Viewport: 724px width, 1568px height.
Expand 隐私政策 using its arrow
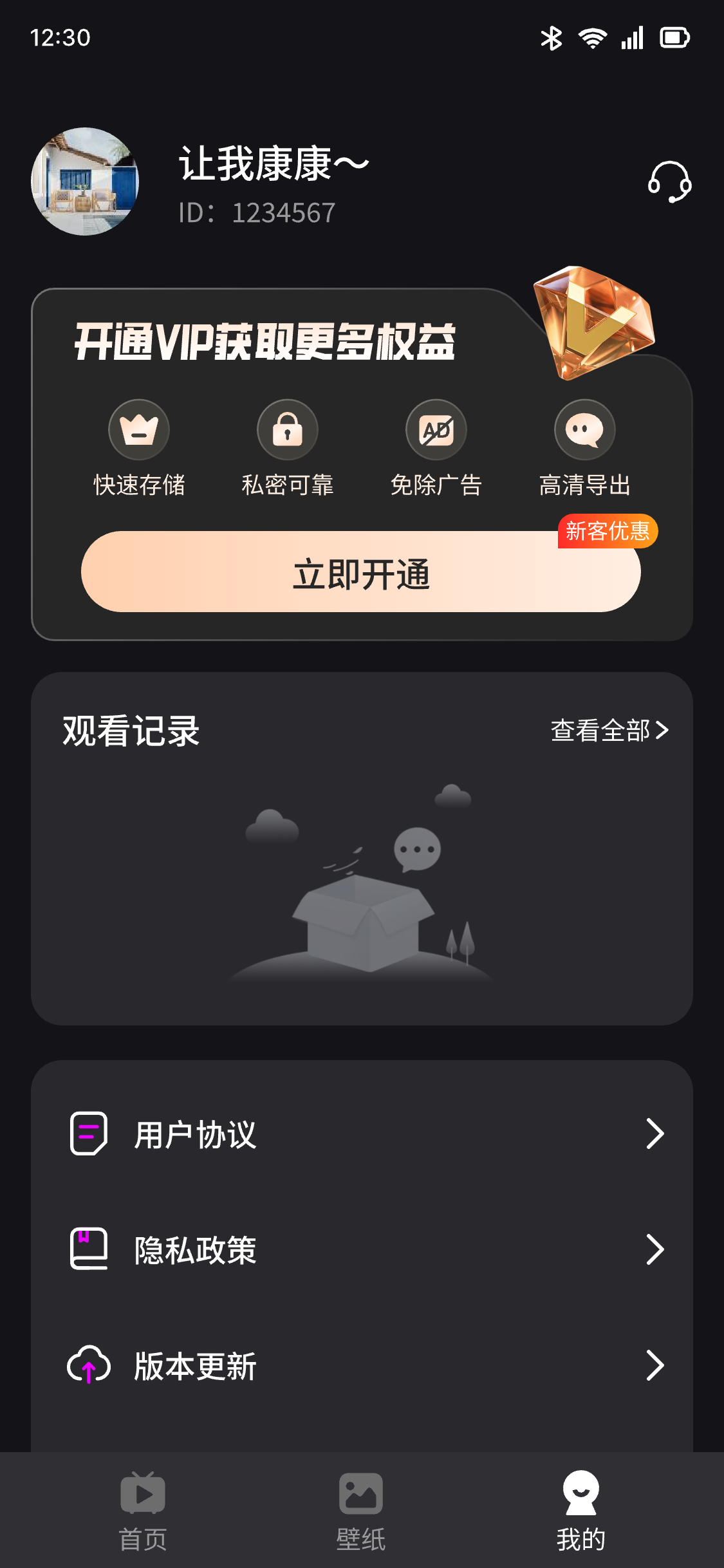[655, 1249]
